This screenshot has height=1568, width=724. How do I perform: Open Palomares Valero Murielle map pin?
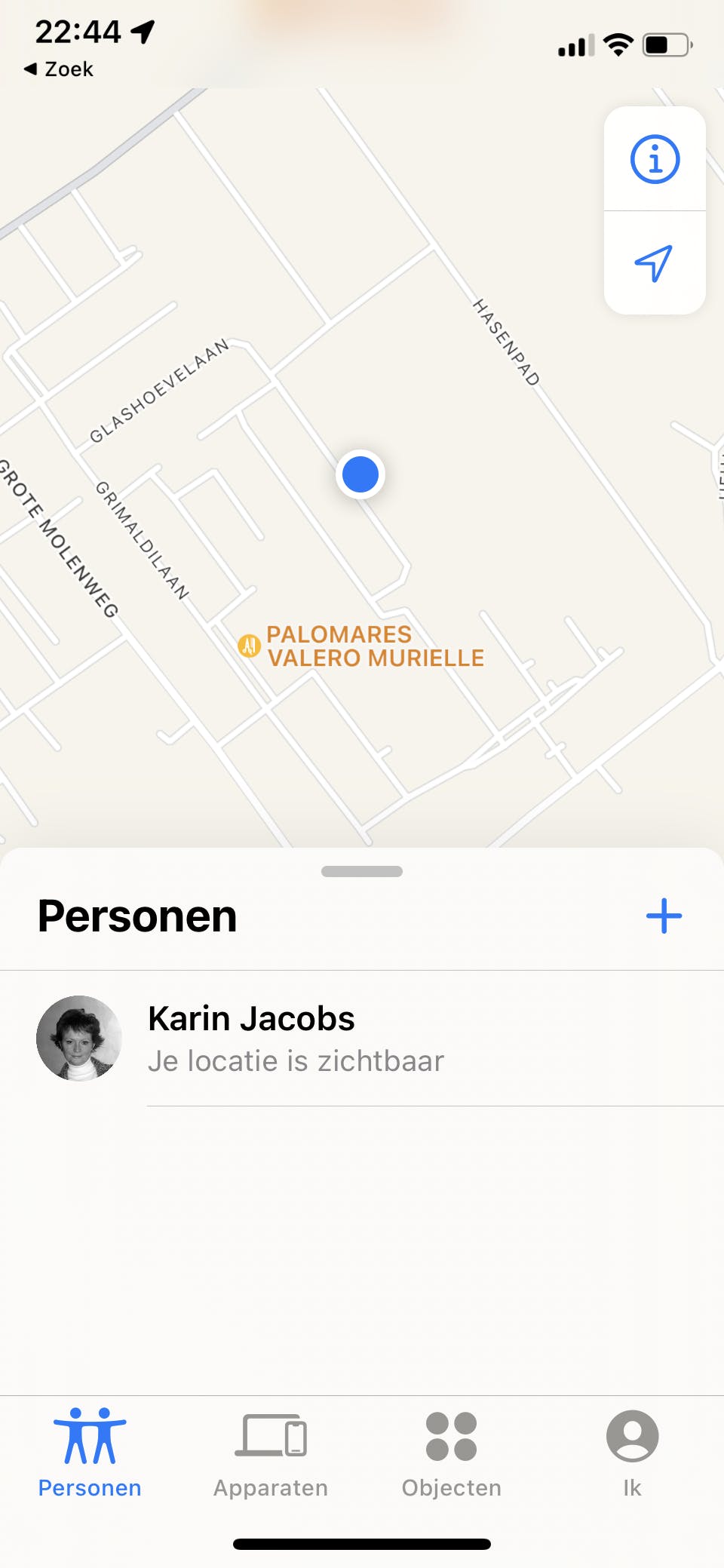point(250,646)
